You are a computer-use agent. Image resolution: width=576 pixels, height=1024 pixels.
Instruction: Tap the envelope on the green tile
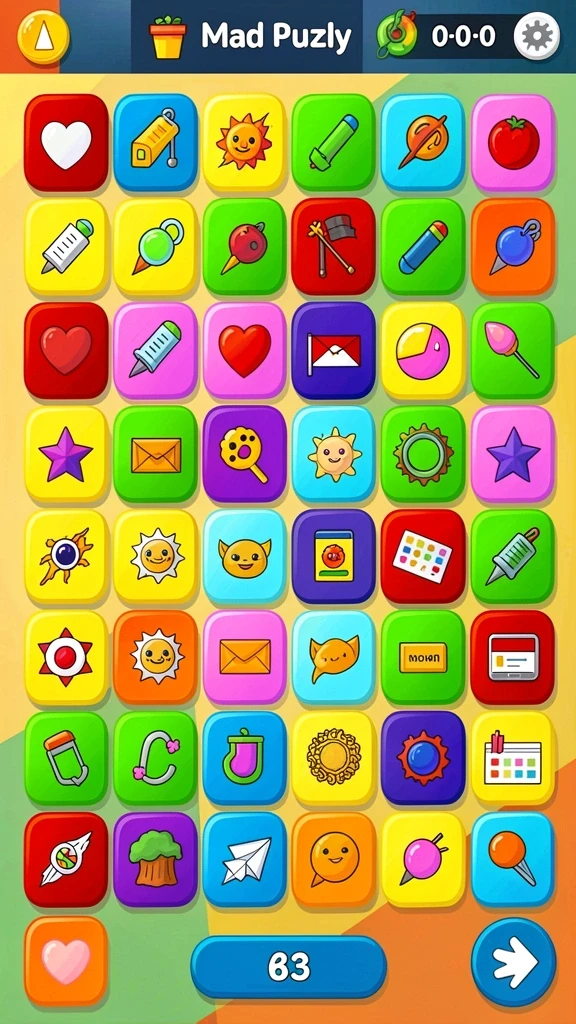click(x=155, y=454)
